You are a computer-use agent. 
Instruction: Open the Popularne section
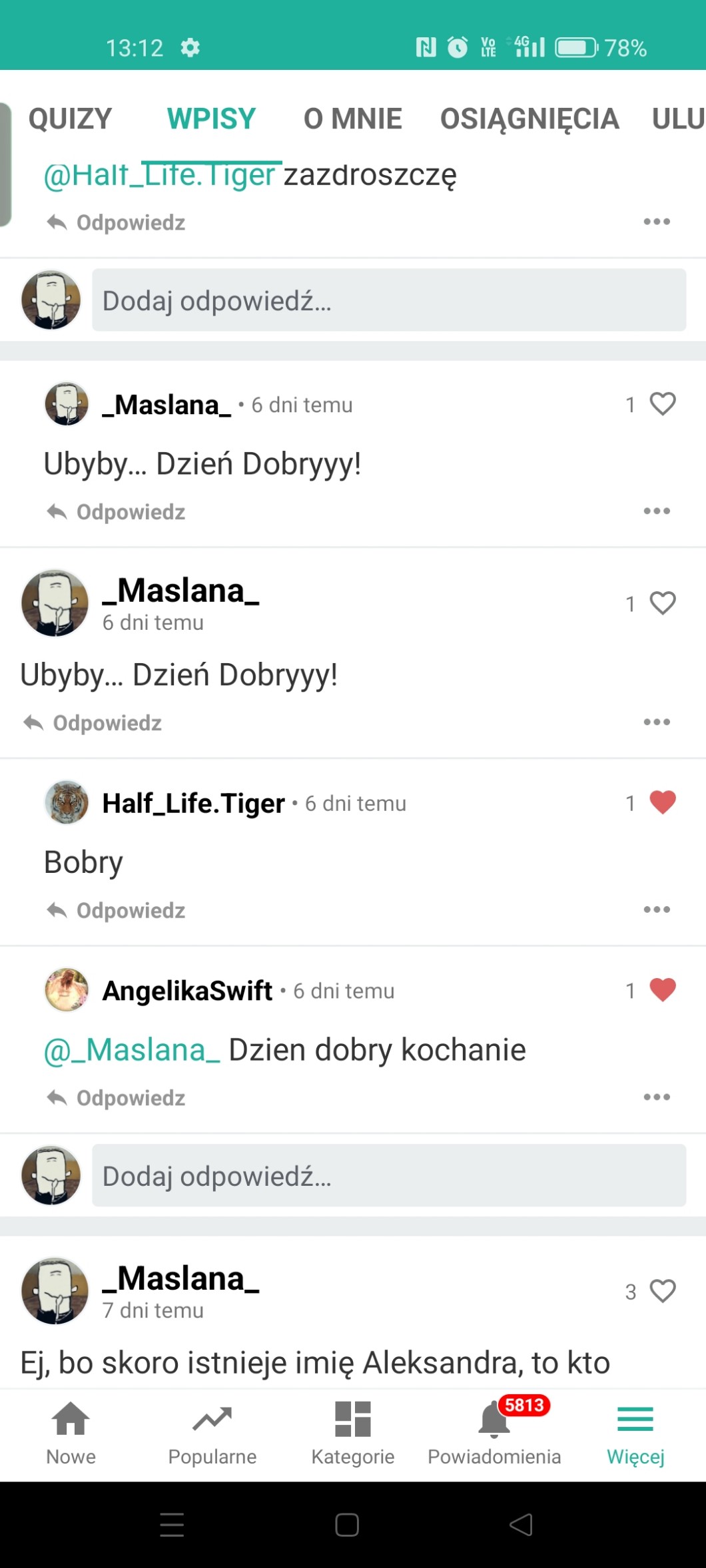click(x=212, y=1432)
